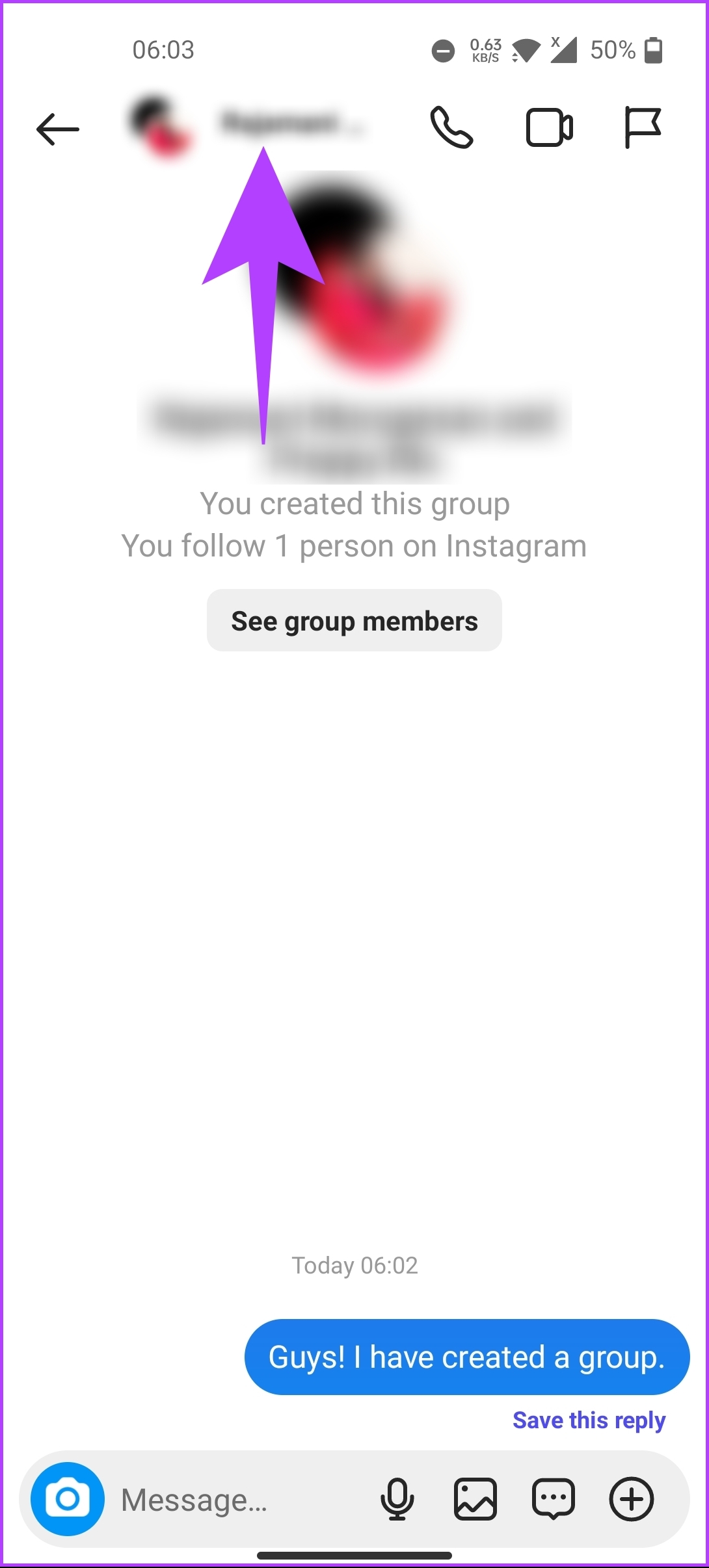Focus the Message text field
Image resolution: width=709 pixels, height=1568 pixels.
click(241, 1500)
